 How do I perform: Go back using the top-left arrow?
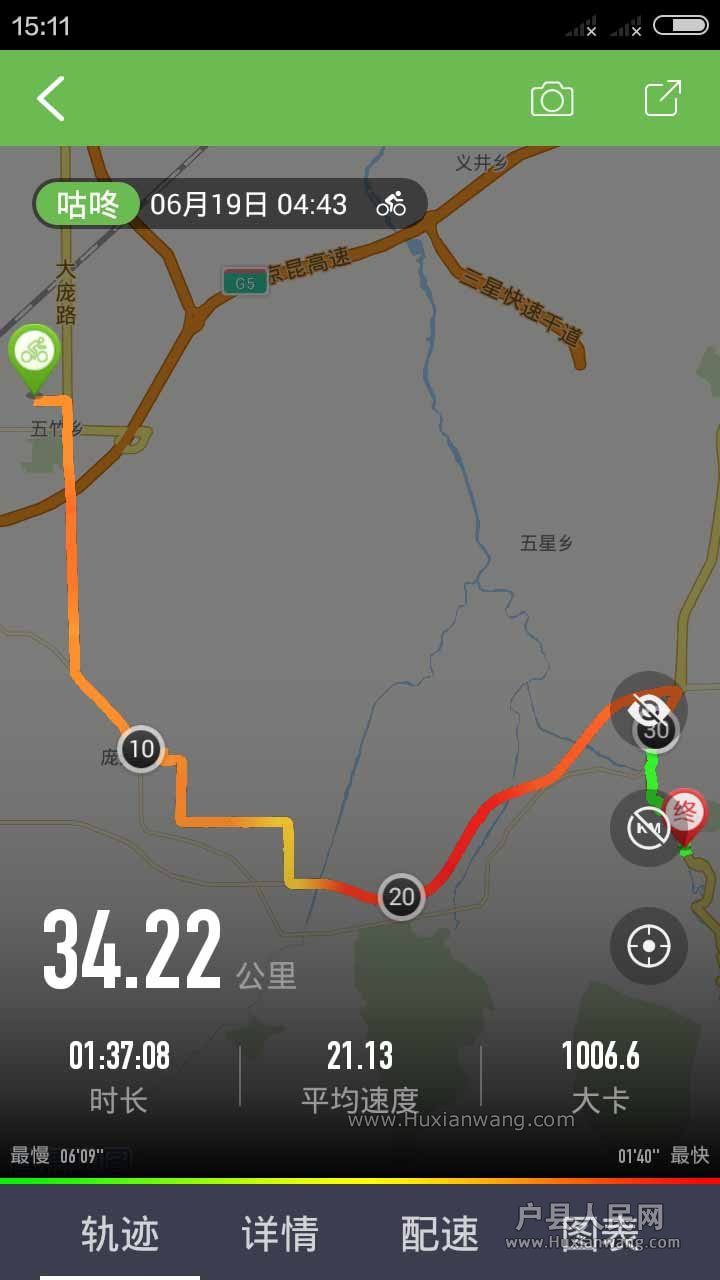(x=51, y=98)
